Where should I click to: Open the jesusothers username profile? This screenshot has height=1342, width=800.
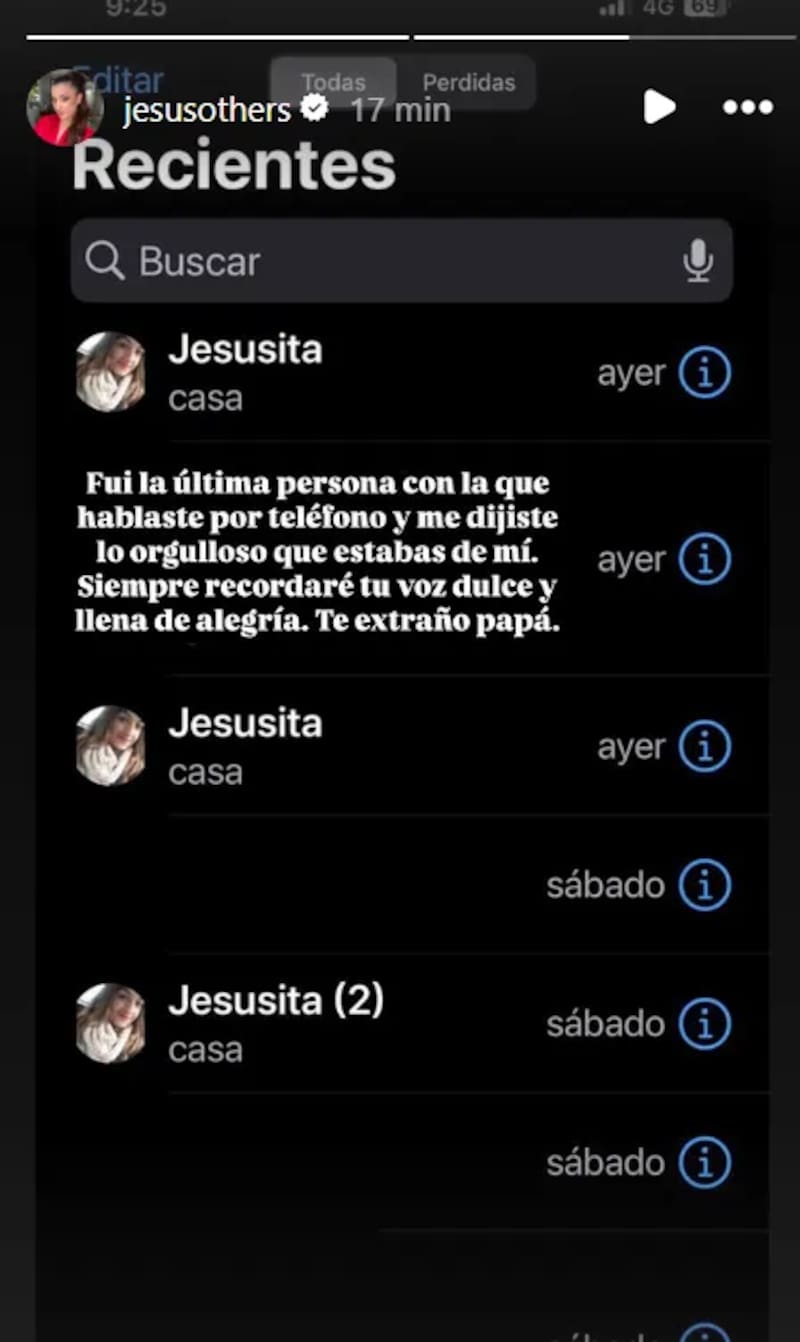coord(206,110)
